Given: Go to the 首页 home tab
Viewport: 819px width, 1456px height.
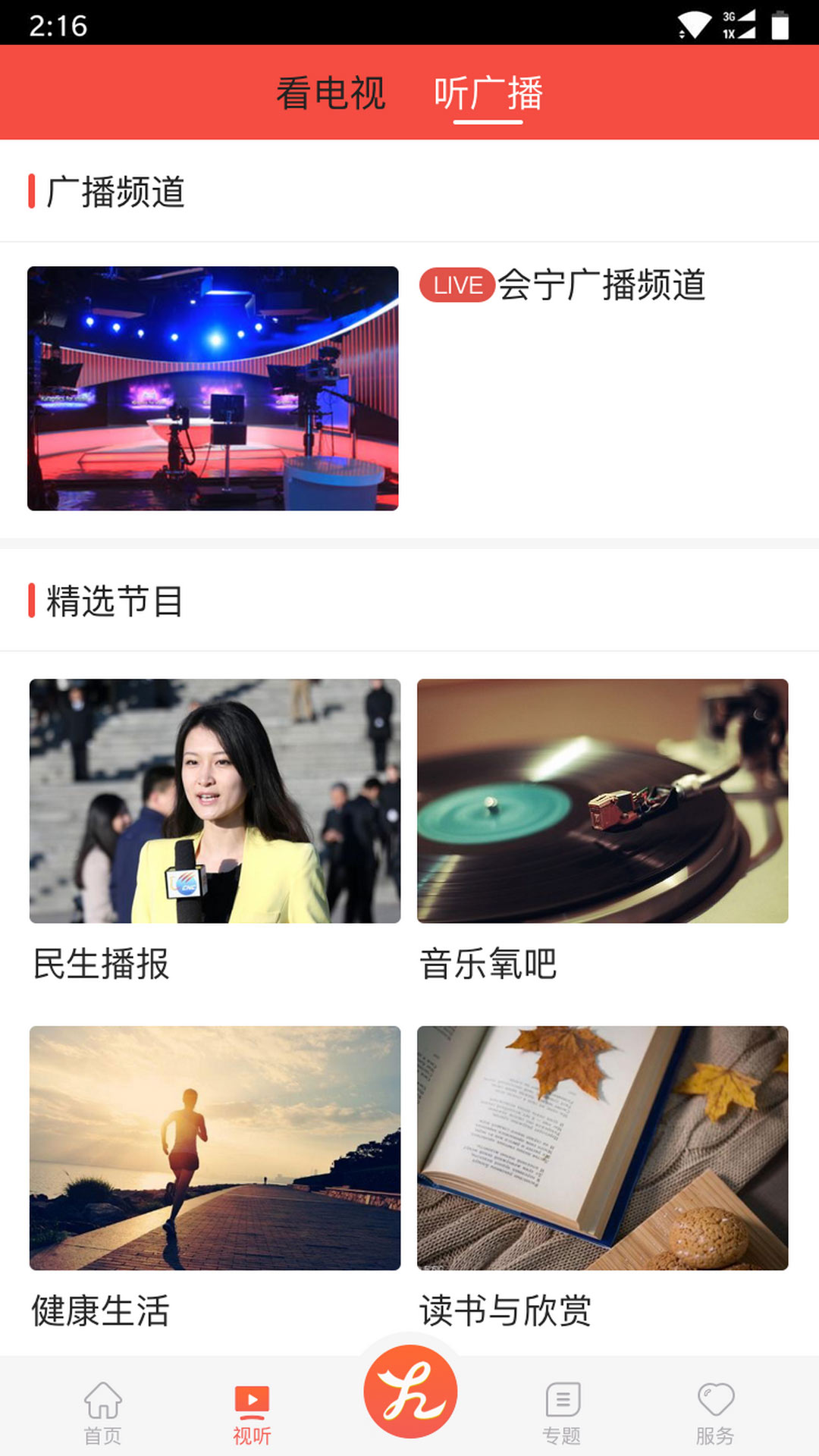Looking at the screenshot, I should (x=102, y=1412).
